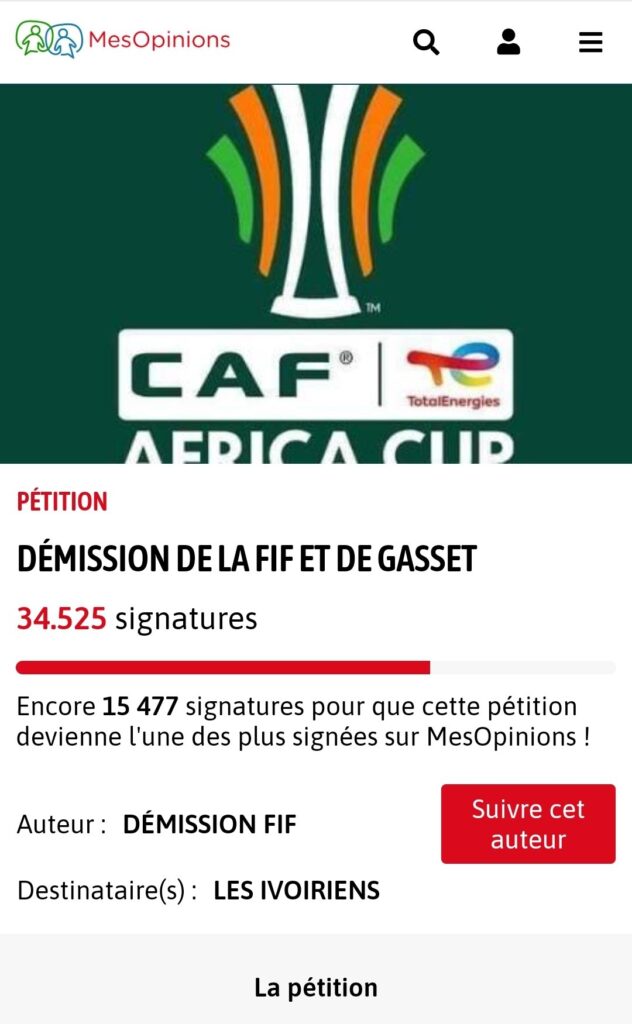
Task: Open author DÉMISSION FIF profile
Action: (x=209, y=825)
